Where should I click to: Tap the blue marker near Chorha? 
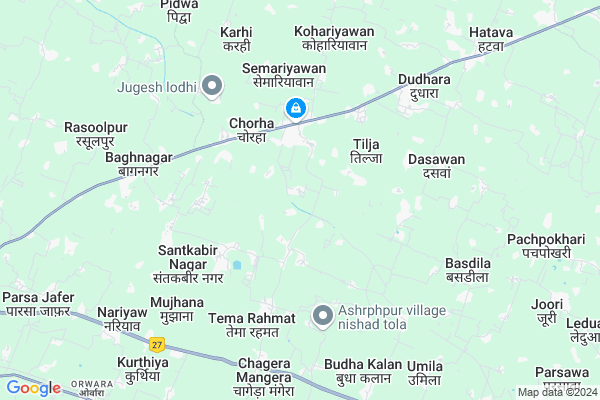pyautogui.click(x=295, y=107)
